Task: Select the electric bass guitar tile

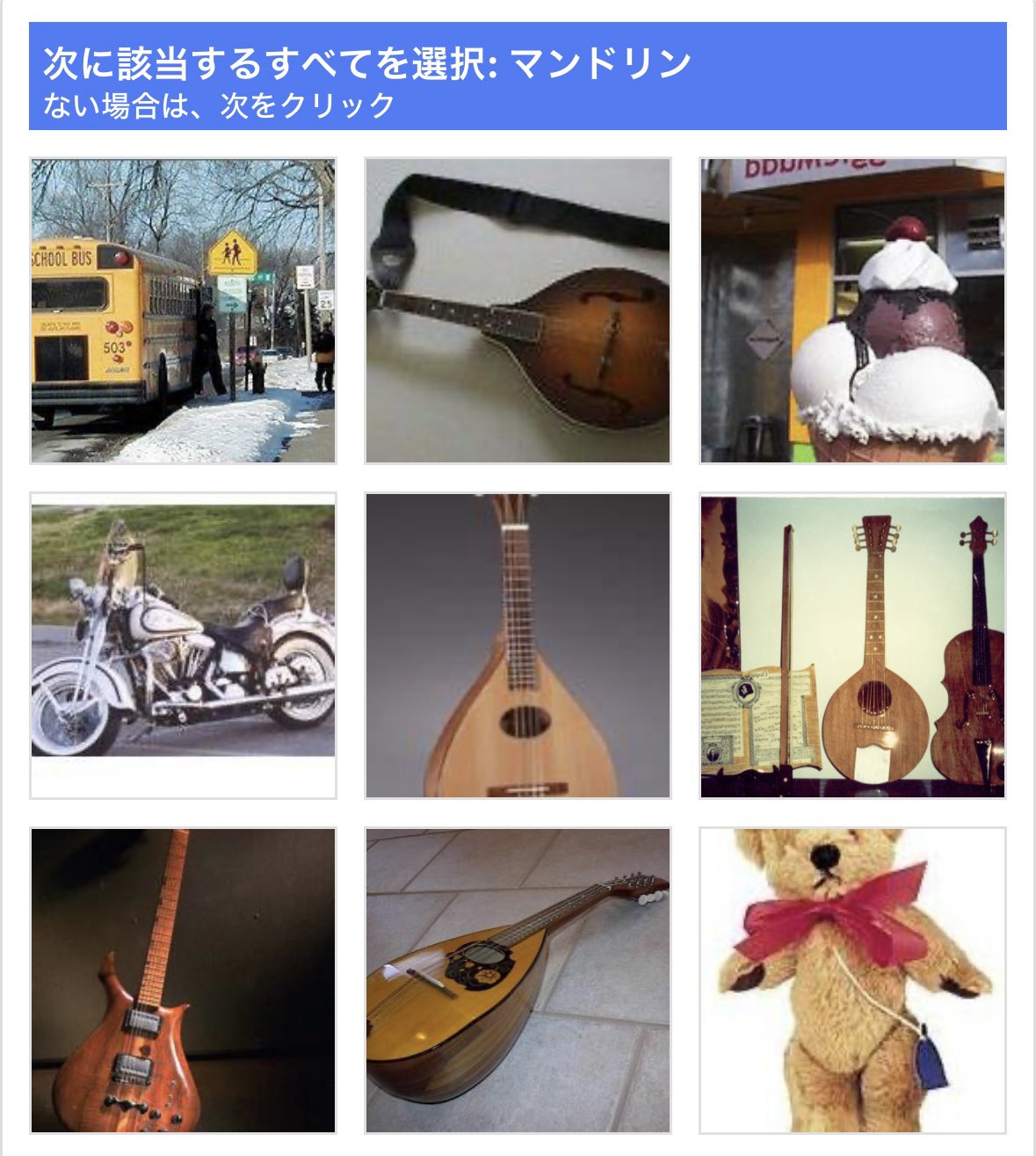Action: [x=183, y=979]
